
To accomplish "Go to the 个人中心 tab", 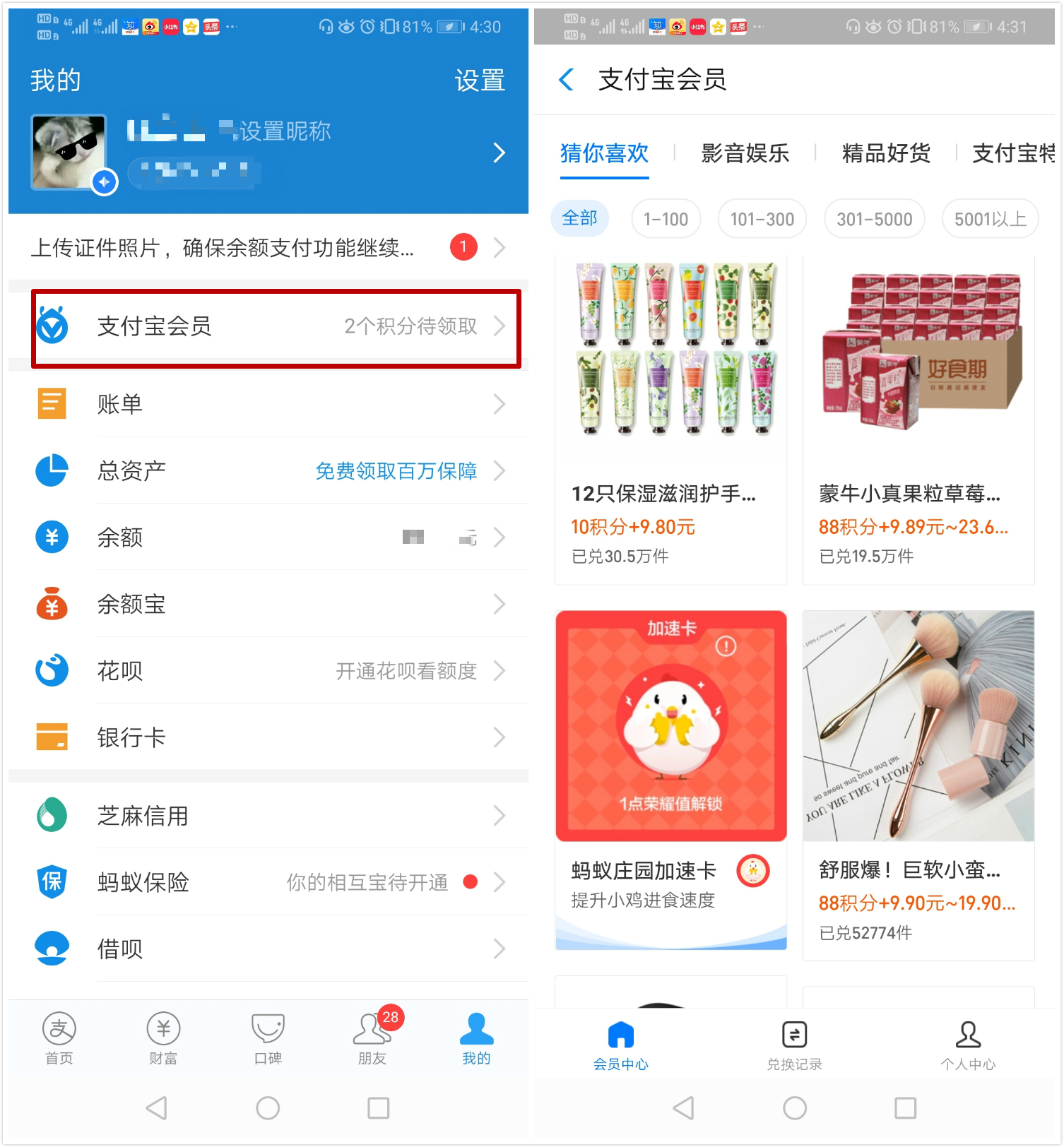I will click(x=968, y=1045).
